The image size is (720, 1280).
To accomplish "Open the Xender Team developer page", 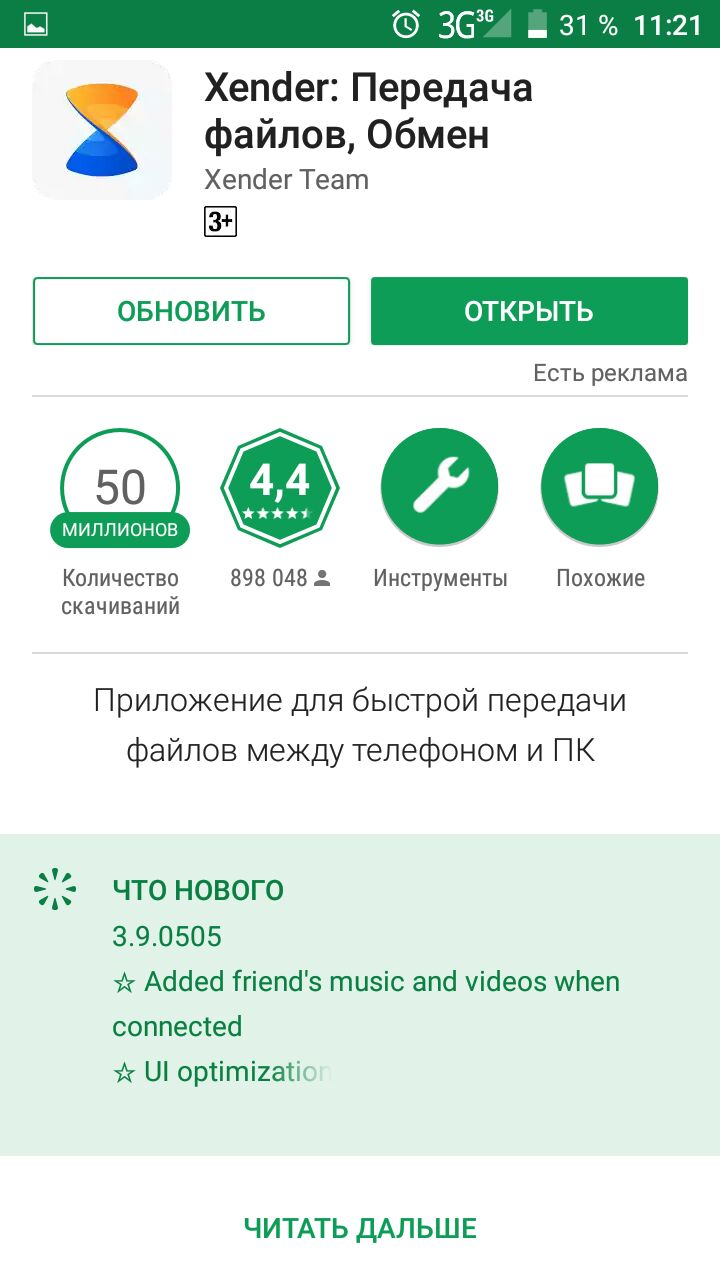I will 286,180.
